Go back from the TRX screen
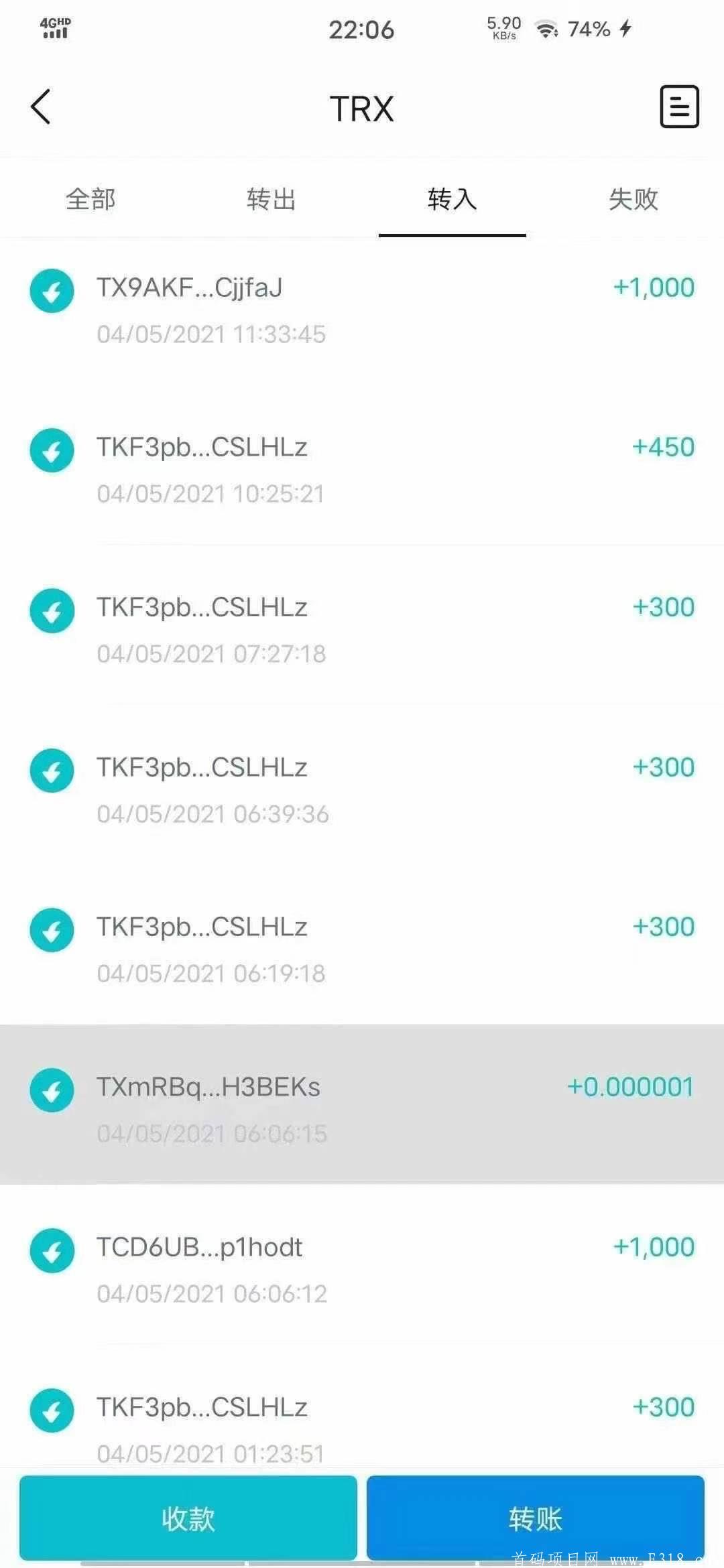The image size is (724, 1568). (x=40, y=107)
